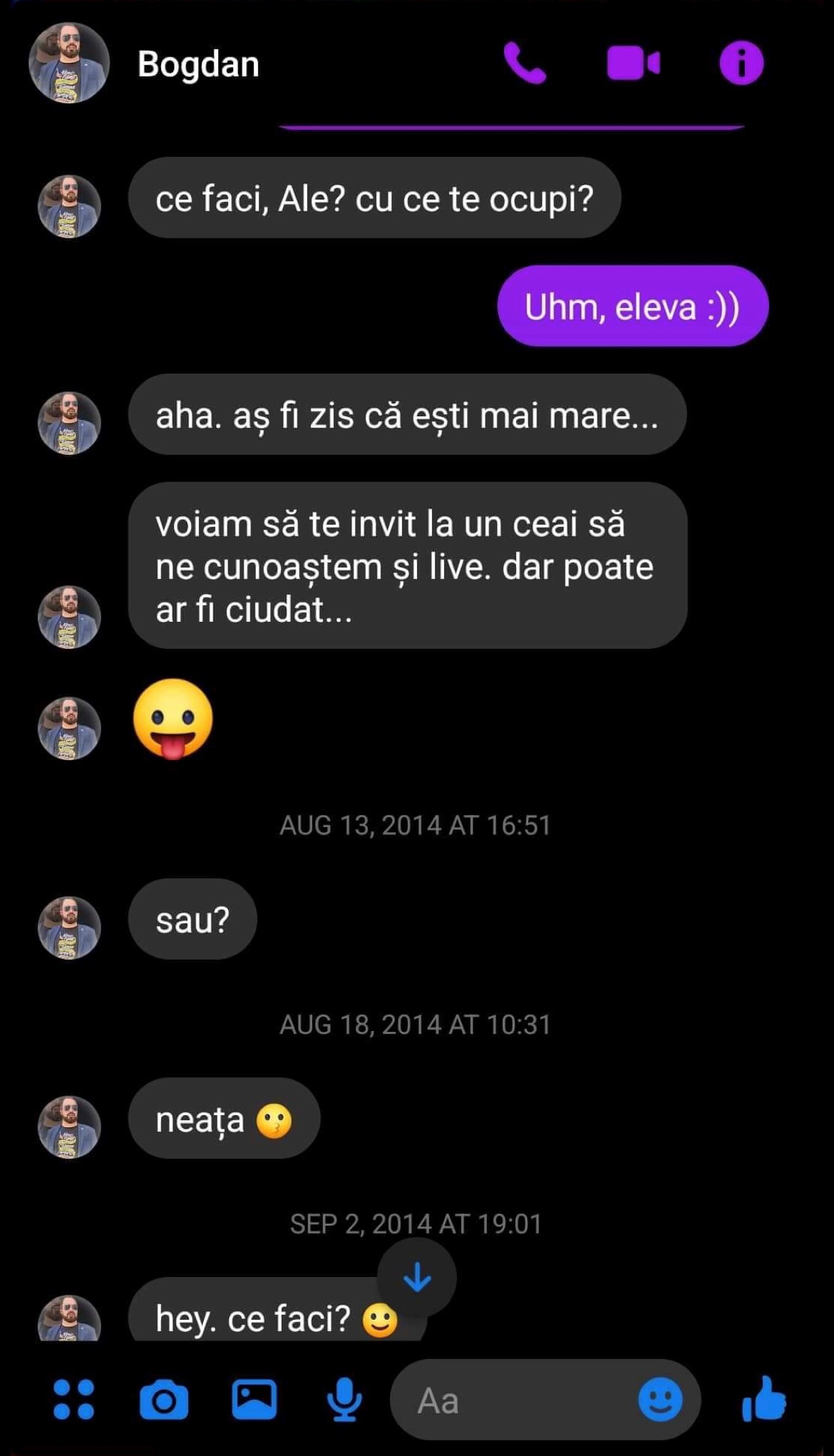Jump to newest messages with the down arrow

[417, 1276]
